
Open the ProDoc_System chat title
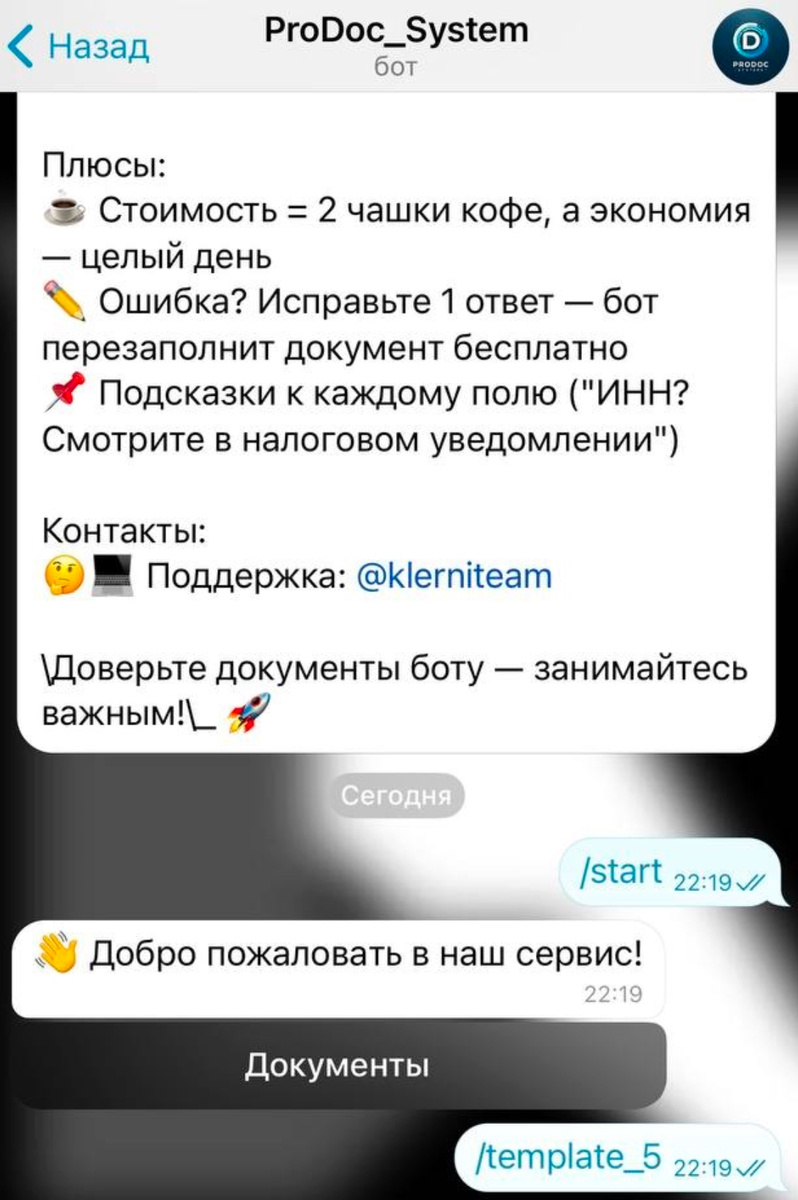[x=397, y=32]
